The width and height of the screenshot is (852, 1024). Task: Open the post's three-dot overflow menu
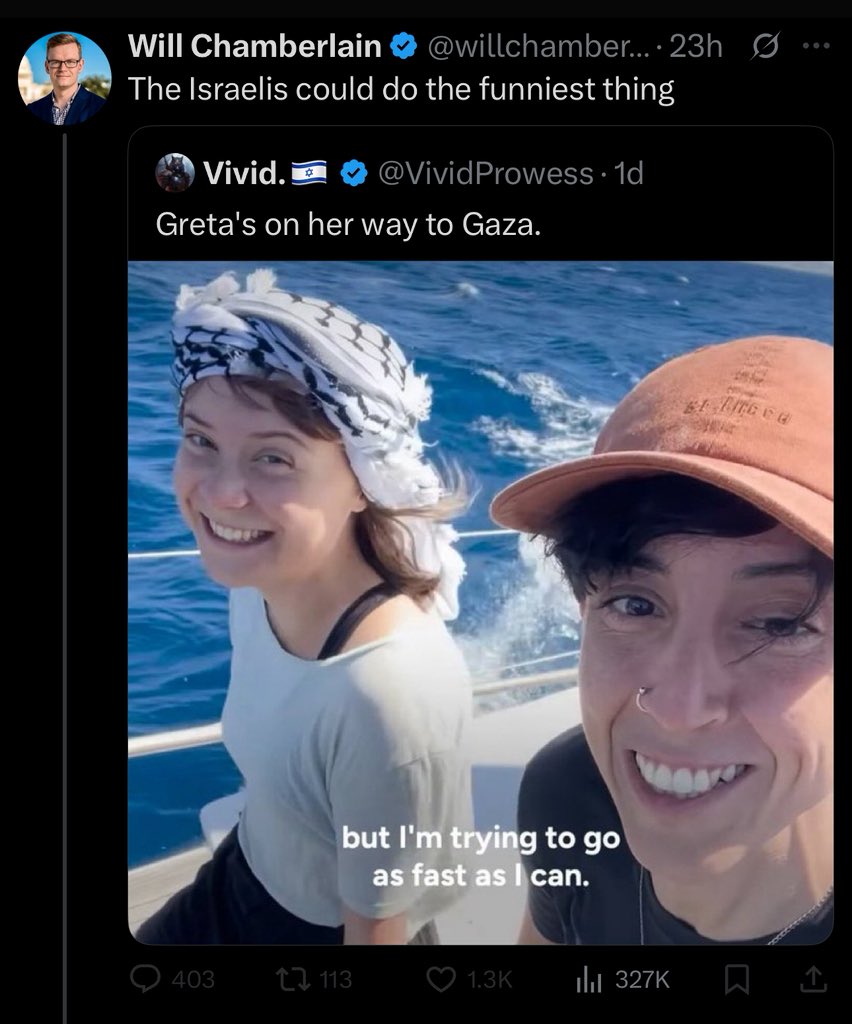815,46
